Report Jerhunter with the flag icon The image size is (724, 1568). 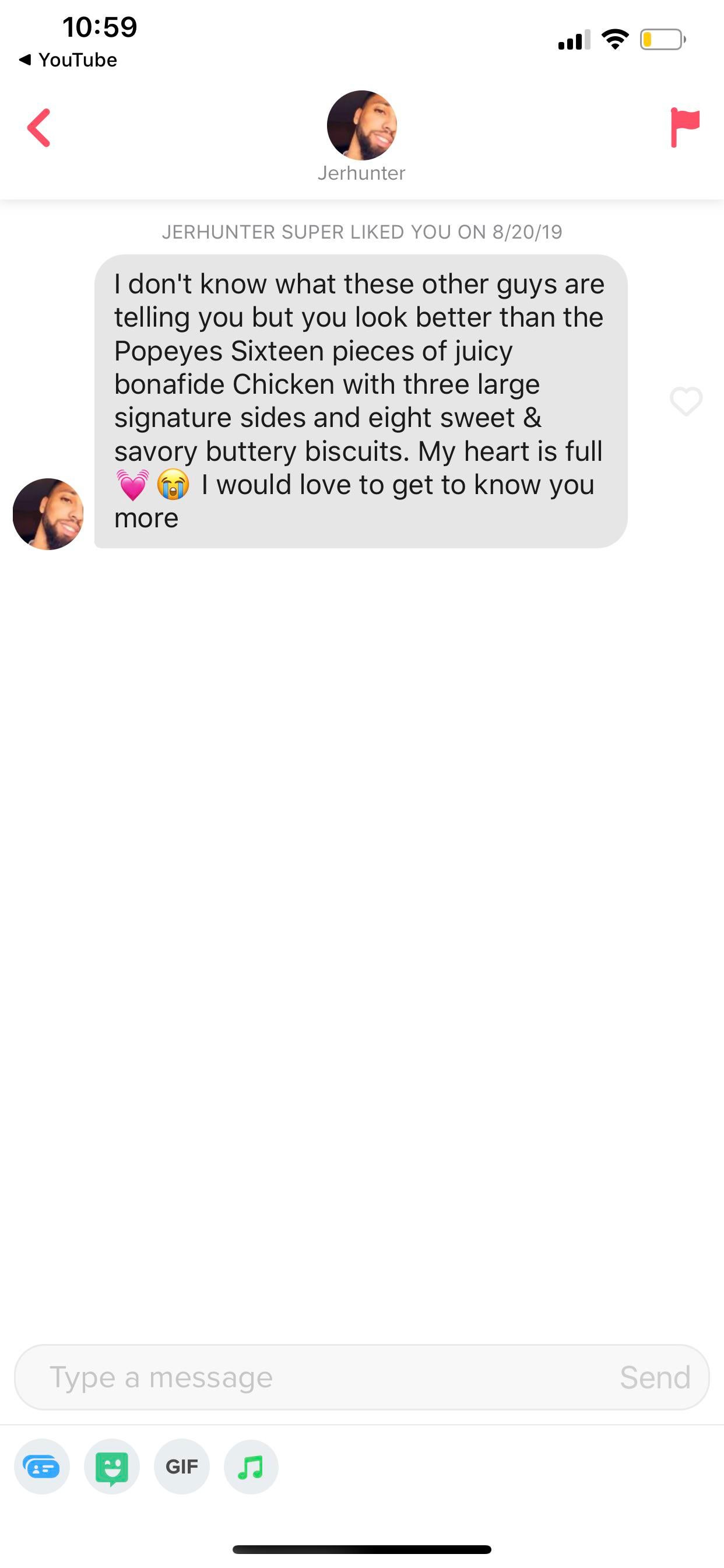[x=684, y=127]
